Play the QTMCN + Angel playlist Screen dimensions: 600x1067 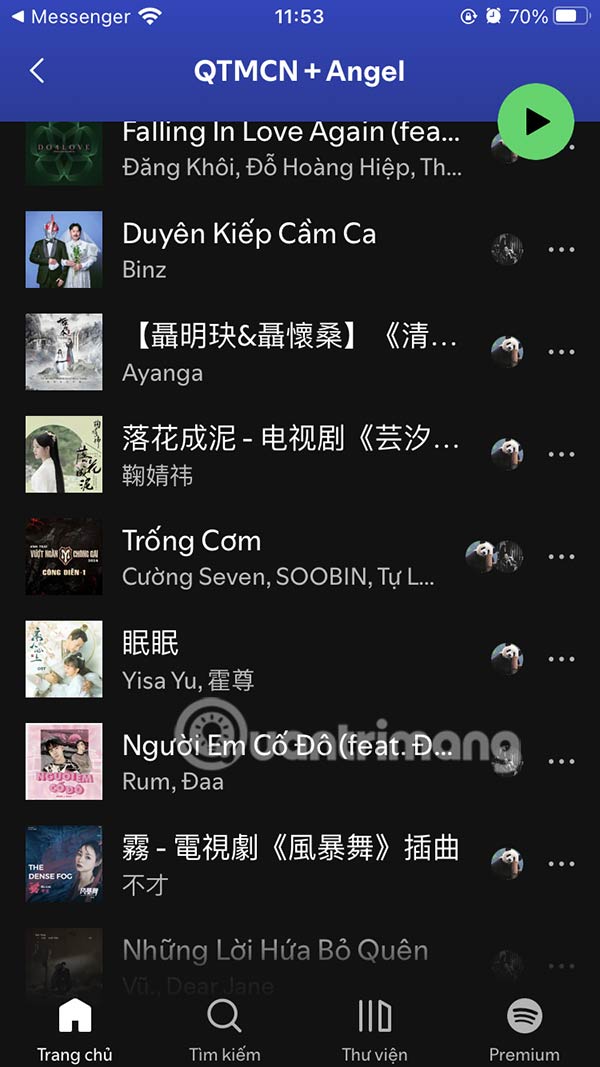[537, 122]
